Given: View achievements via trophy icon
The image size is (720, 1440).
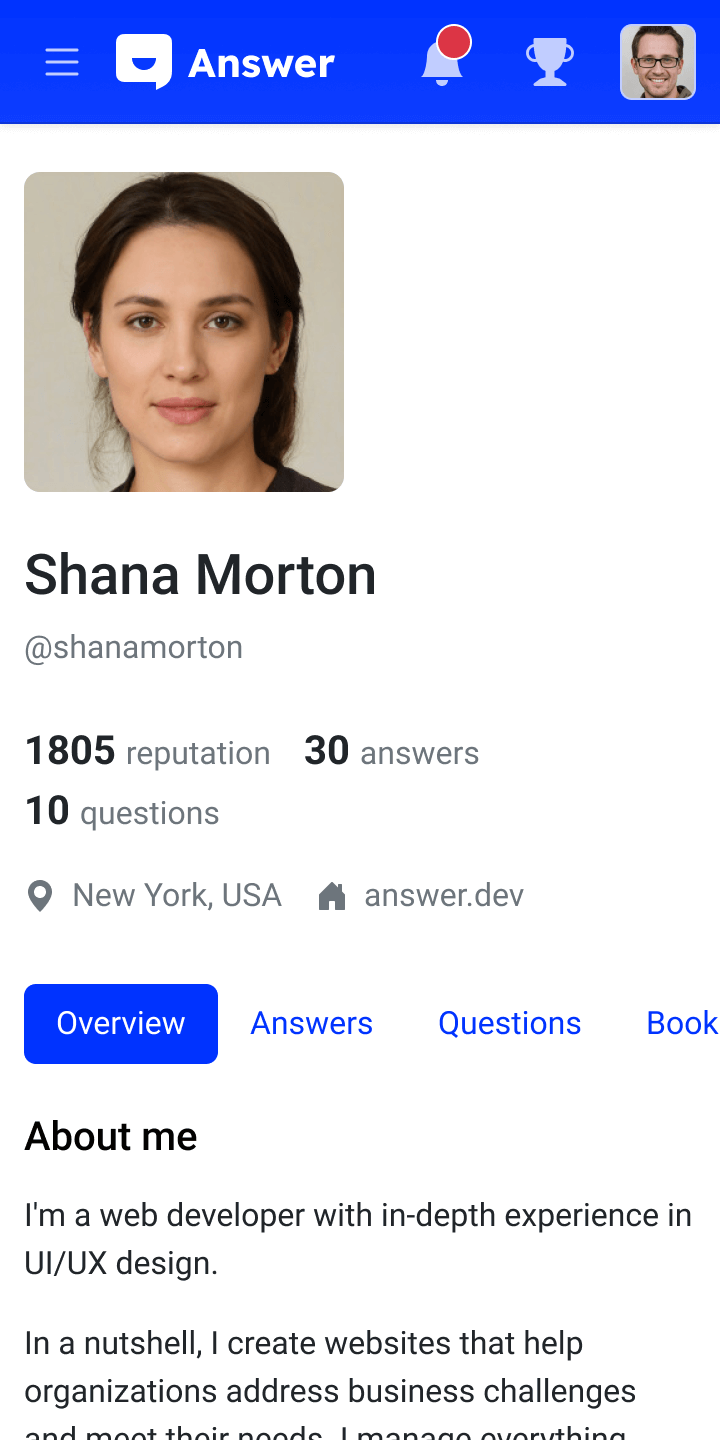Looking at the screenshot, I should [549, 62].
